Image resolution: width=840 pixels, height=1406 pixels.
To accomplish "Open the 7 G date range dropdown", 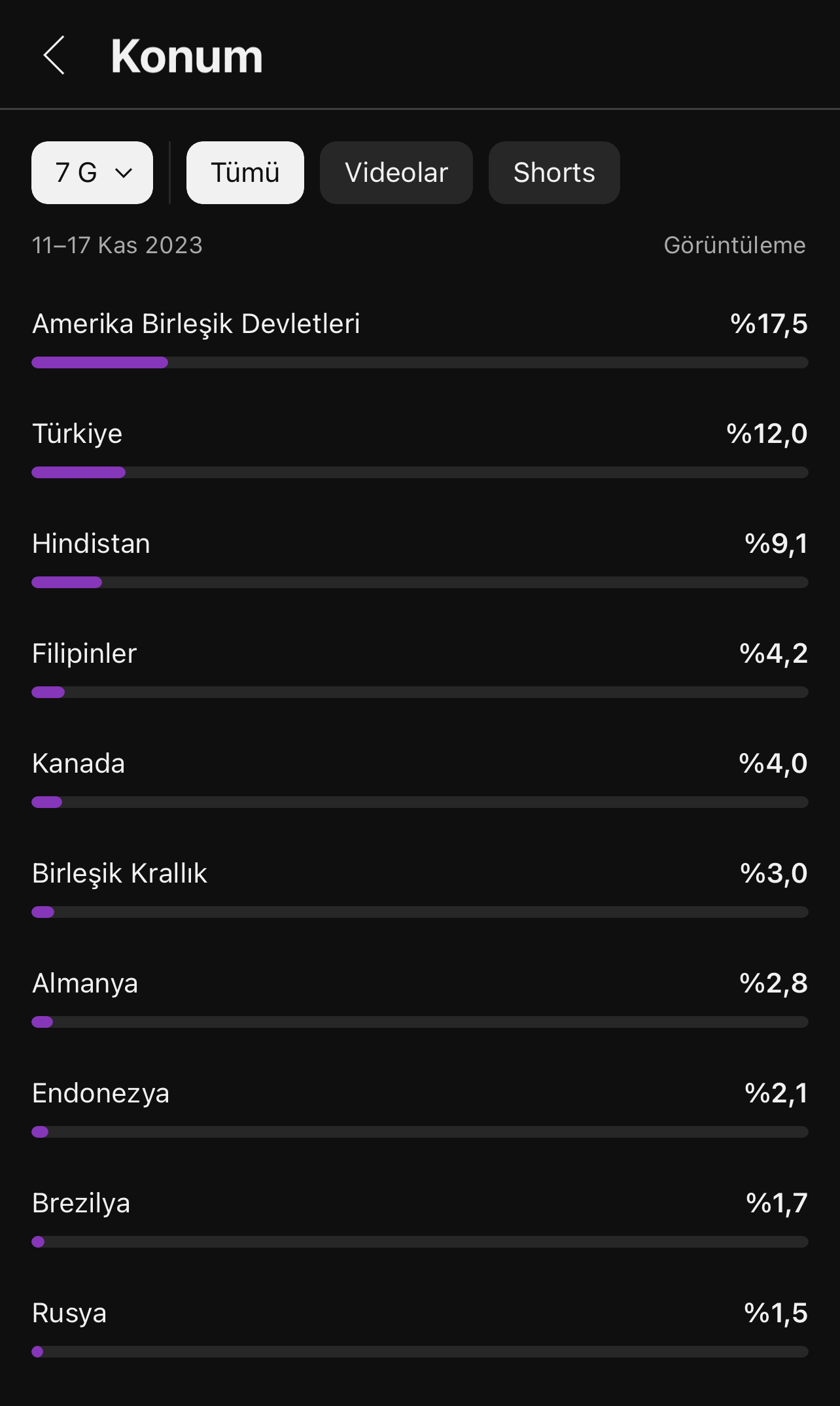I will pos(92,173).
